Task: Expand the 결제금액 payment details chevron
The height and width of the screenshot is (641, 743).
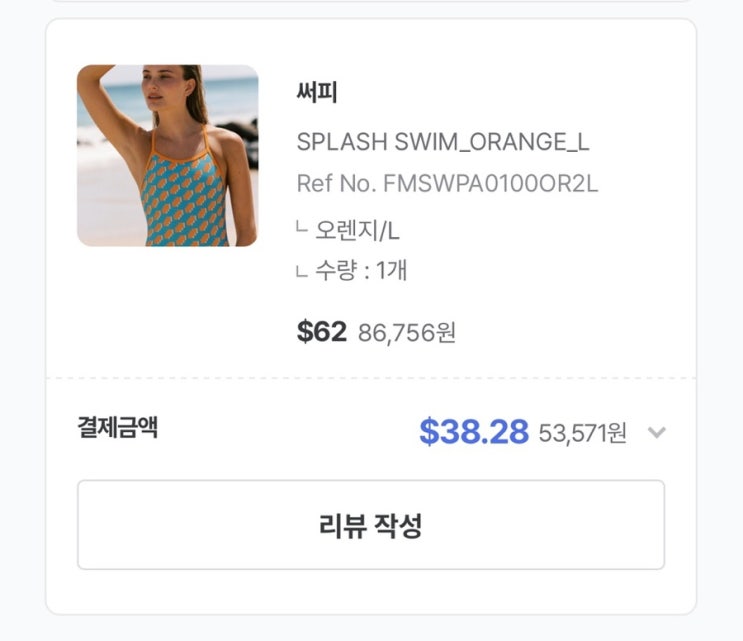Action: click(656, 433)
